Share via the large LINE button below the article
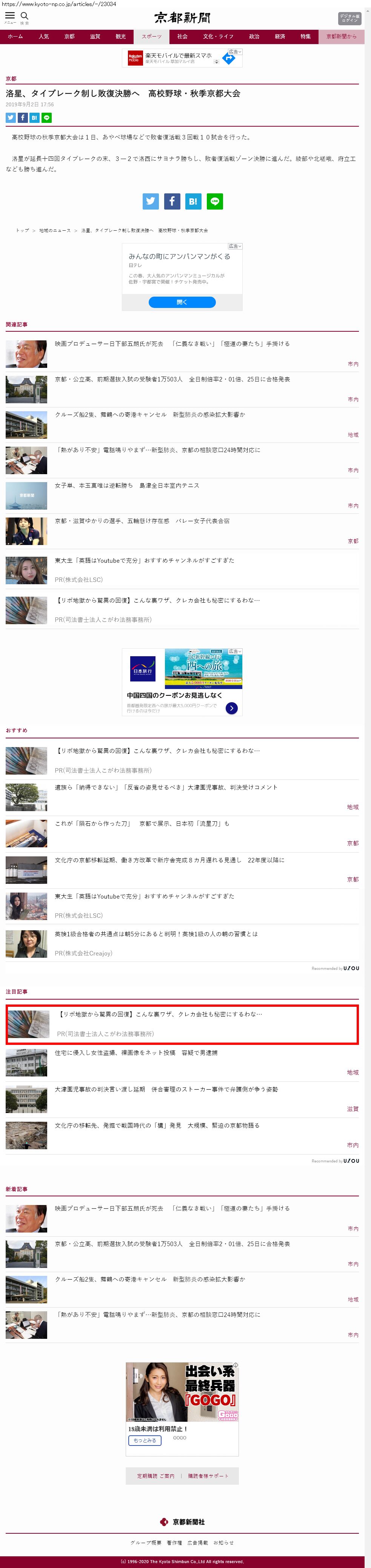This screenshot has height=1568, width=371. tap(214, 202)
